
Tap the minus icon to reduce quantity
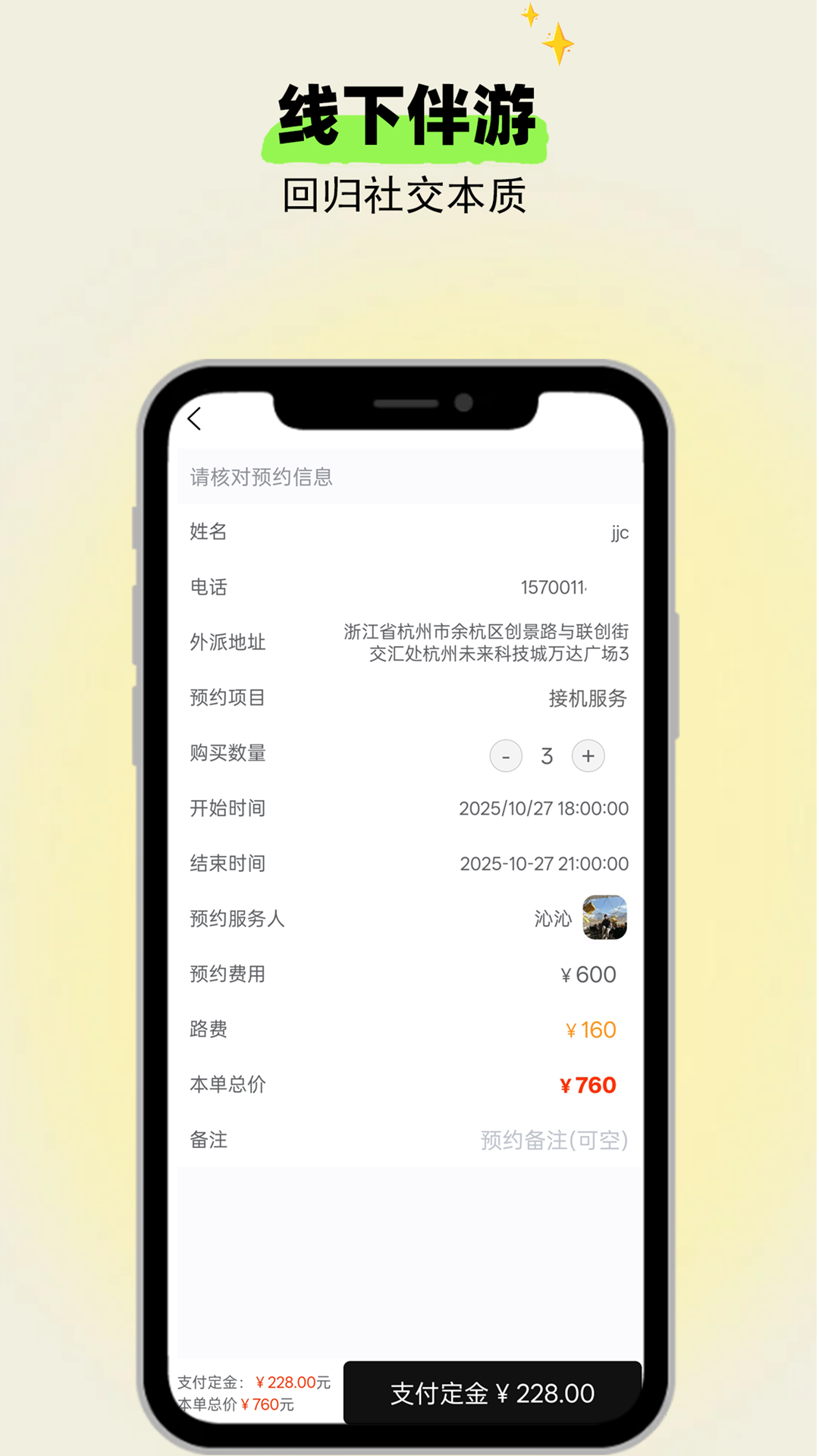[x=505, y=755]
